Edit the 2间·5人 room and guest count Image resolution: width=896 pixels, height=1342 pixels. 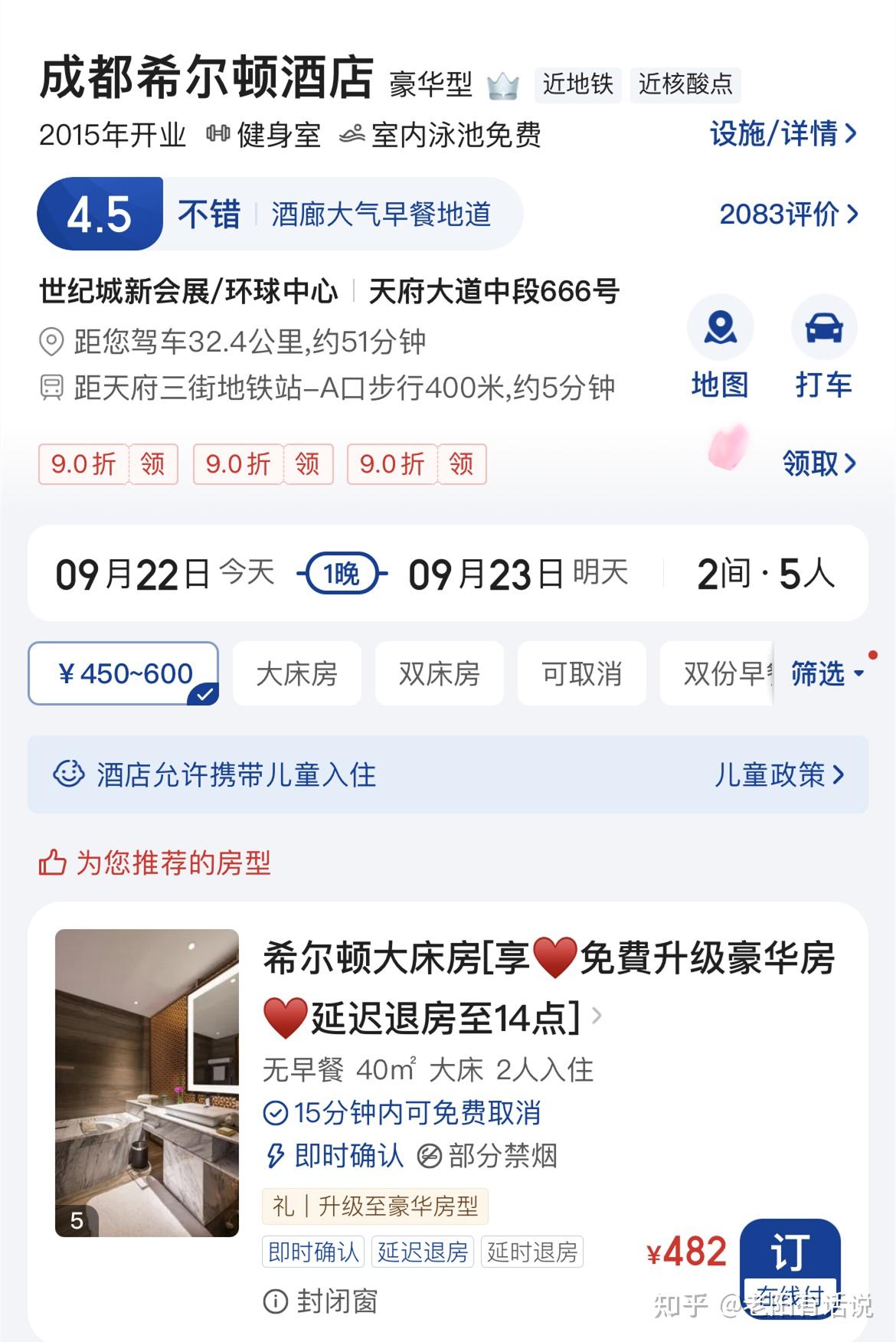764,574
